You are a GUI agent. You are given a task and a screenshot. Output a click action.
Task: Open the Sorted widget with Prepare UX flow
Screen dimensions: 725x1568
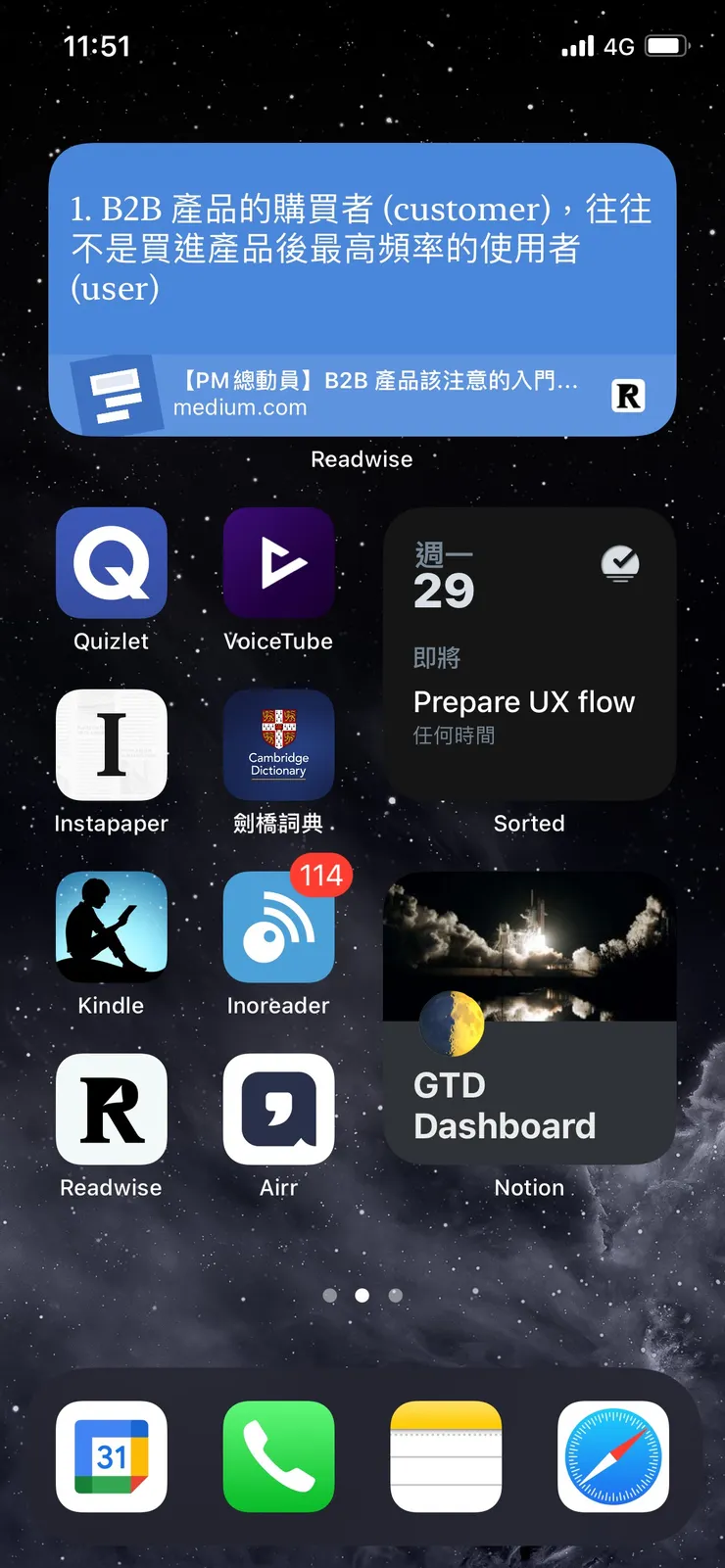529,653
